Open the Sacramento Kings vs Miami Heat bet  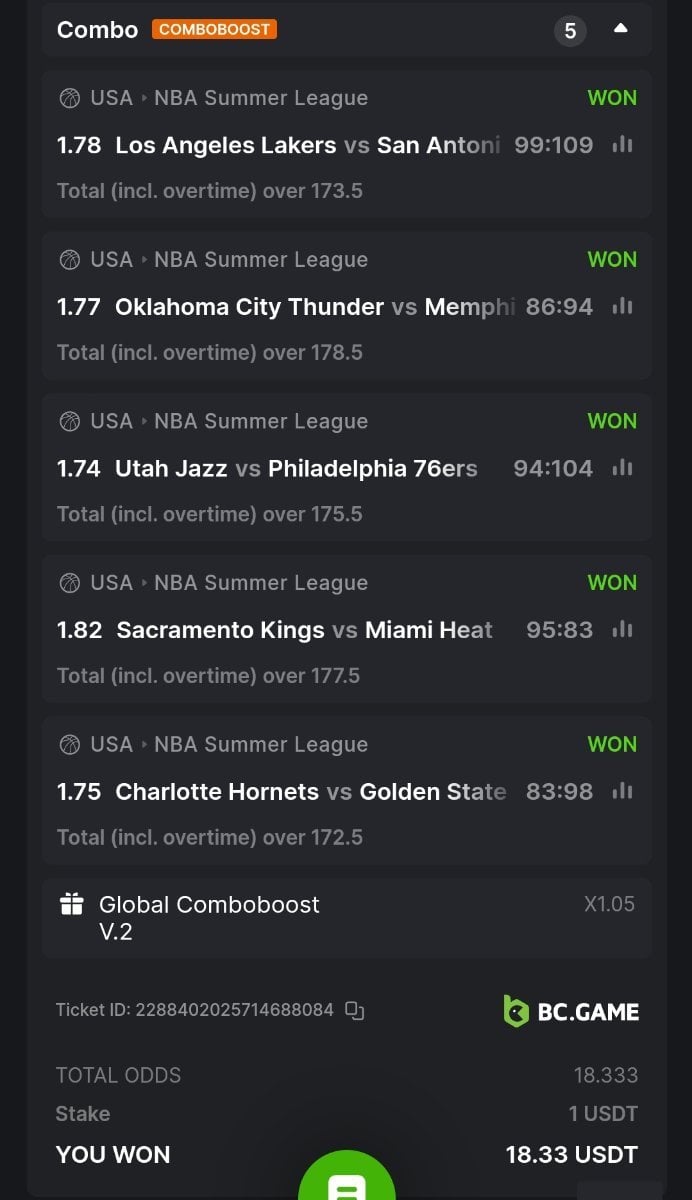304,630
